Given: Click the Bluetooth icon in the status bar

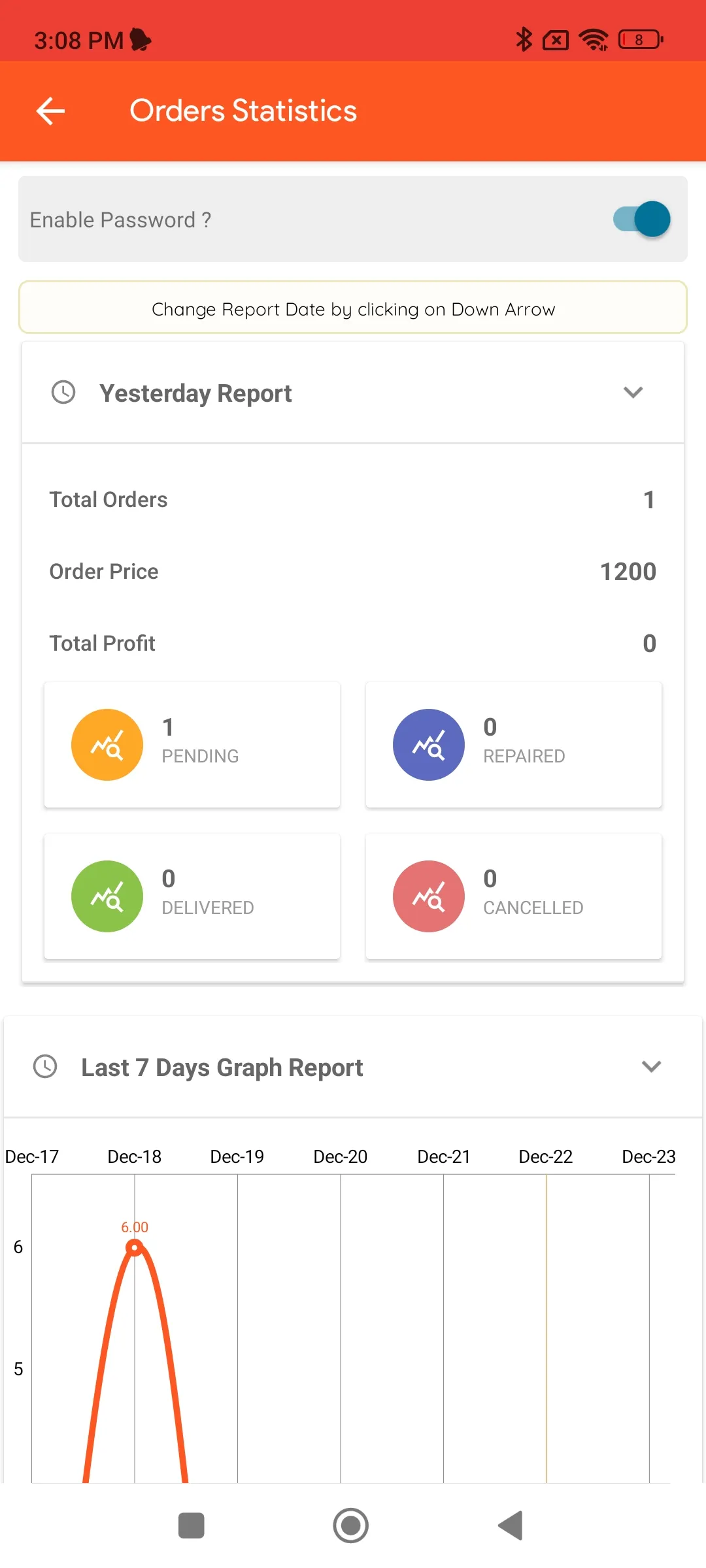Looking at the screenshot, I should coord(523,40).
